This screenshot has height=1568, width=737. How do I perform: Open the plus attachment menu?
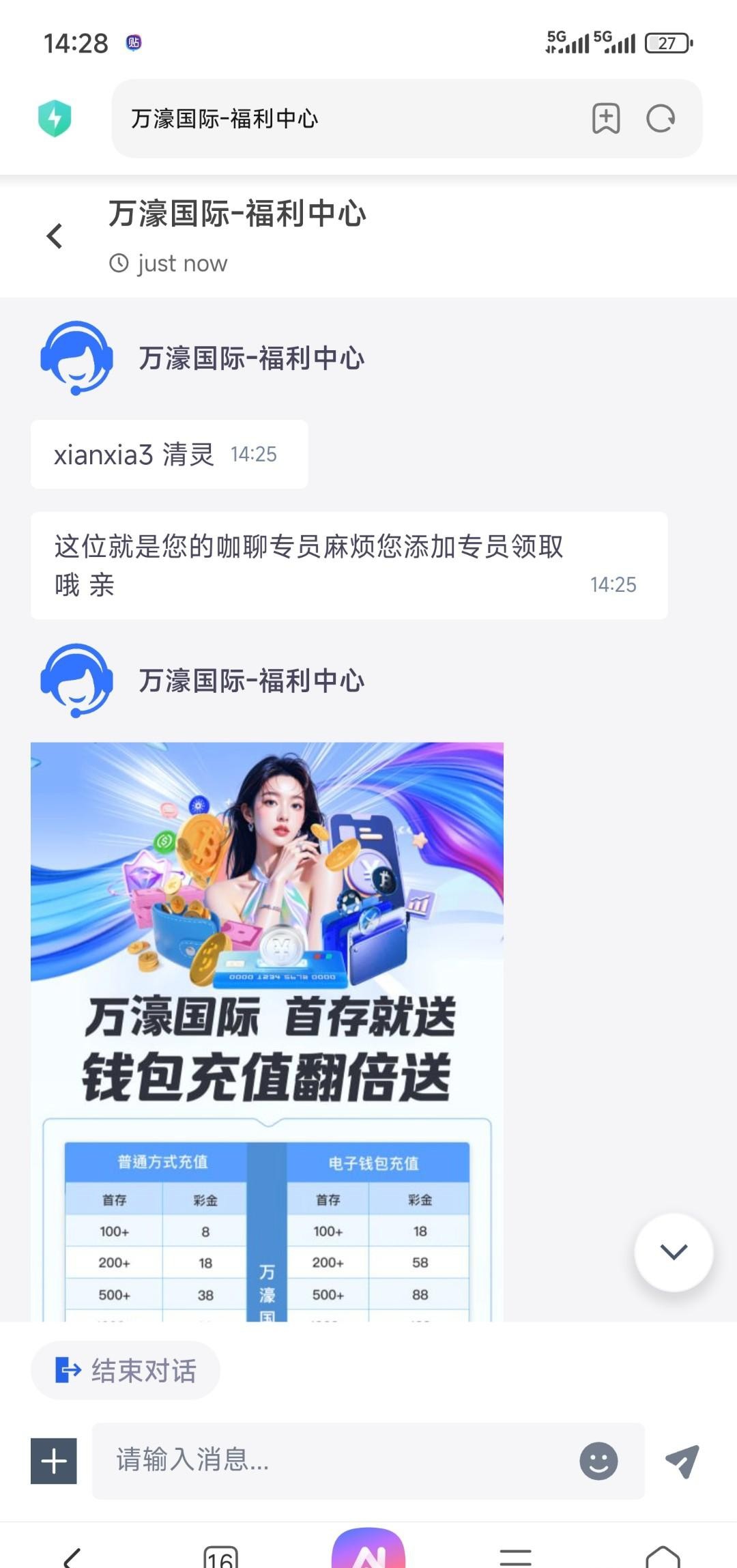pyautogui.click(x=54, y=1461)
